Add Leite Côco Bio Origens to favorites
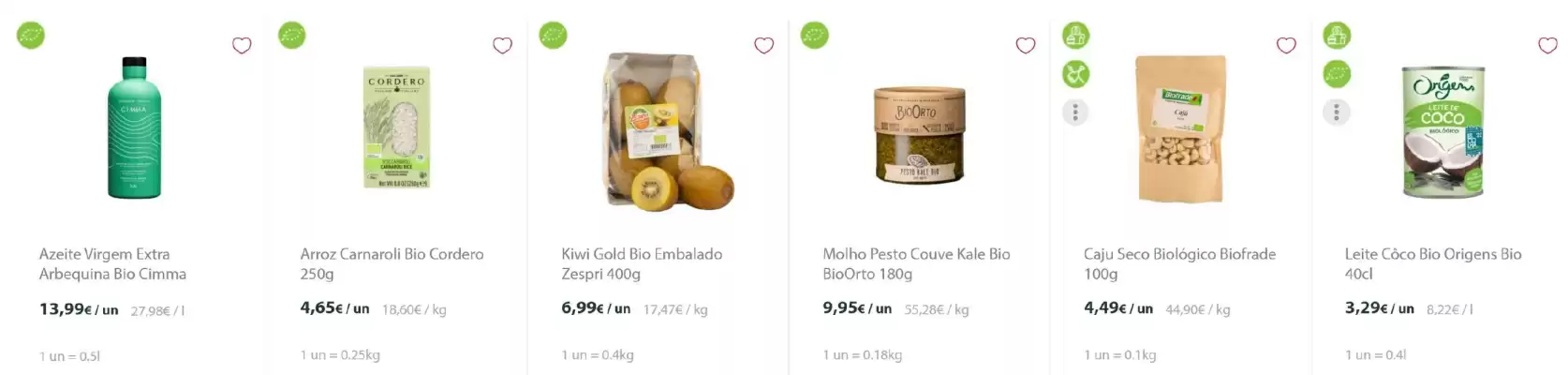This screenshot has width=1568, height=375. click(x=1546, y=45)
